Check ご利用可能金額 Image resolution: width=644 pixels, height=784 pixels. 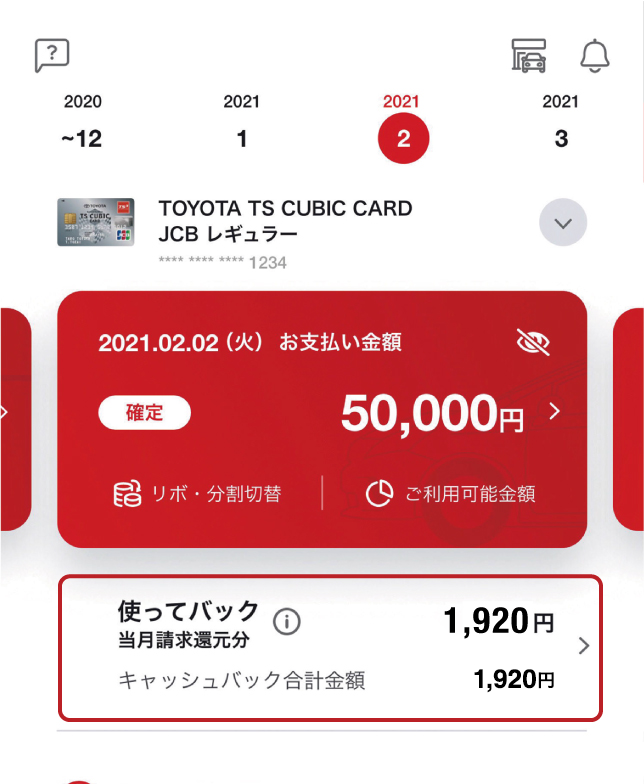pos(451,493)
